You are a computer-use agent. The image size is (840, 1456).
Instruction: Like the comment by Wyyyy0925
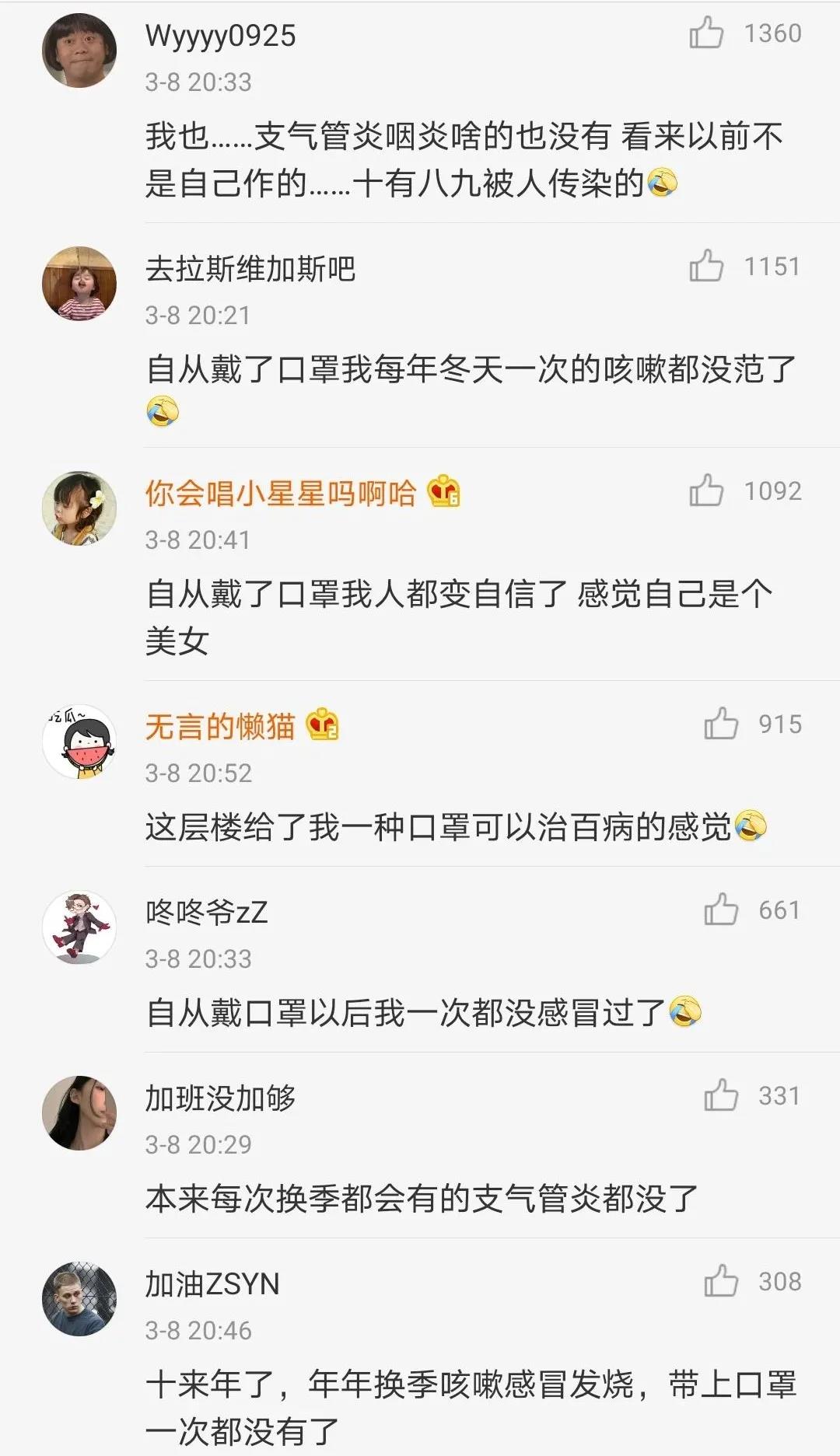(x=706, y=34)
